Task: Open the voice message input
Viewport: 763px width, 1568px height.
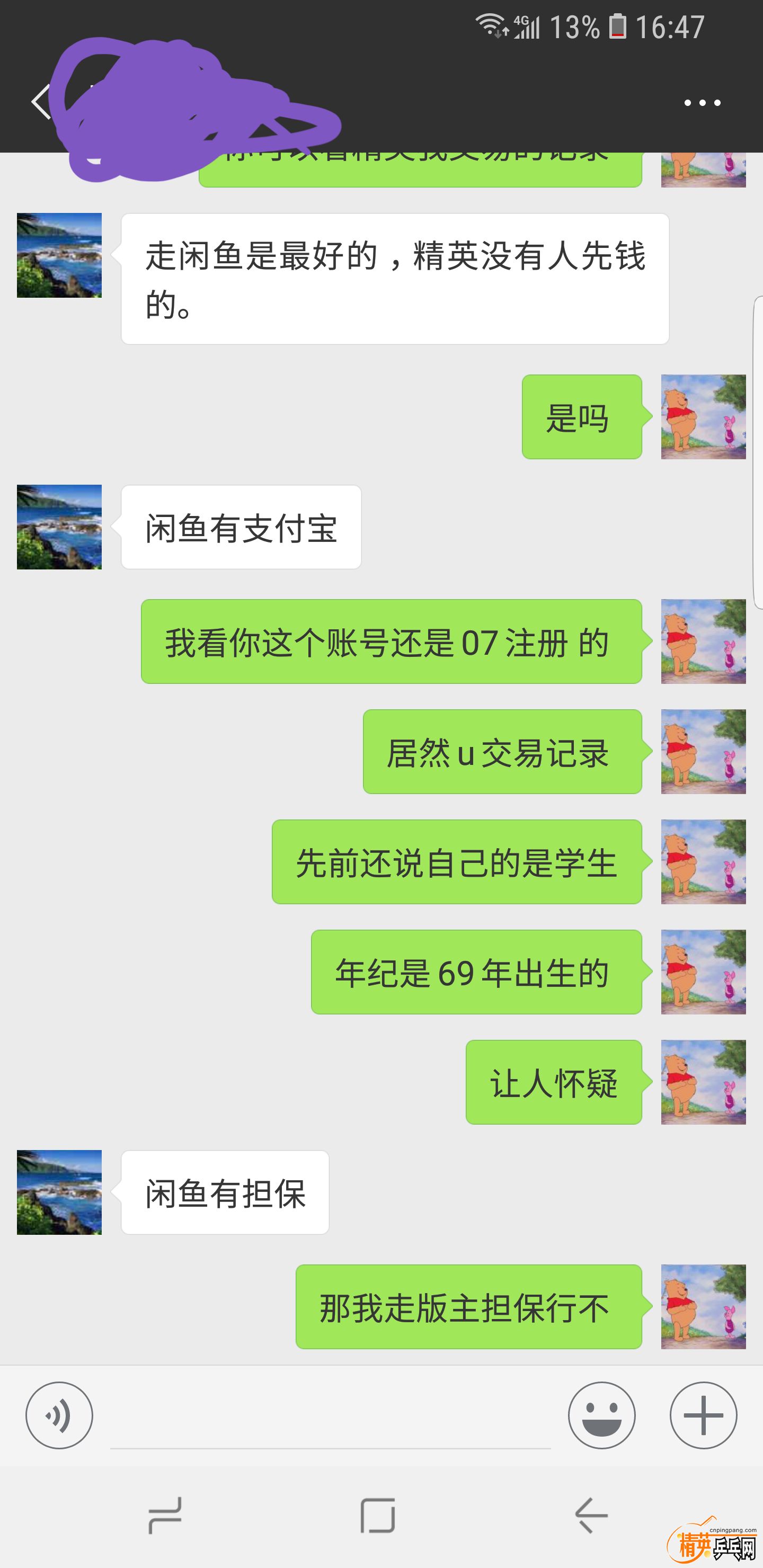Action: 59,1415
